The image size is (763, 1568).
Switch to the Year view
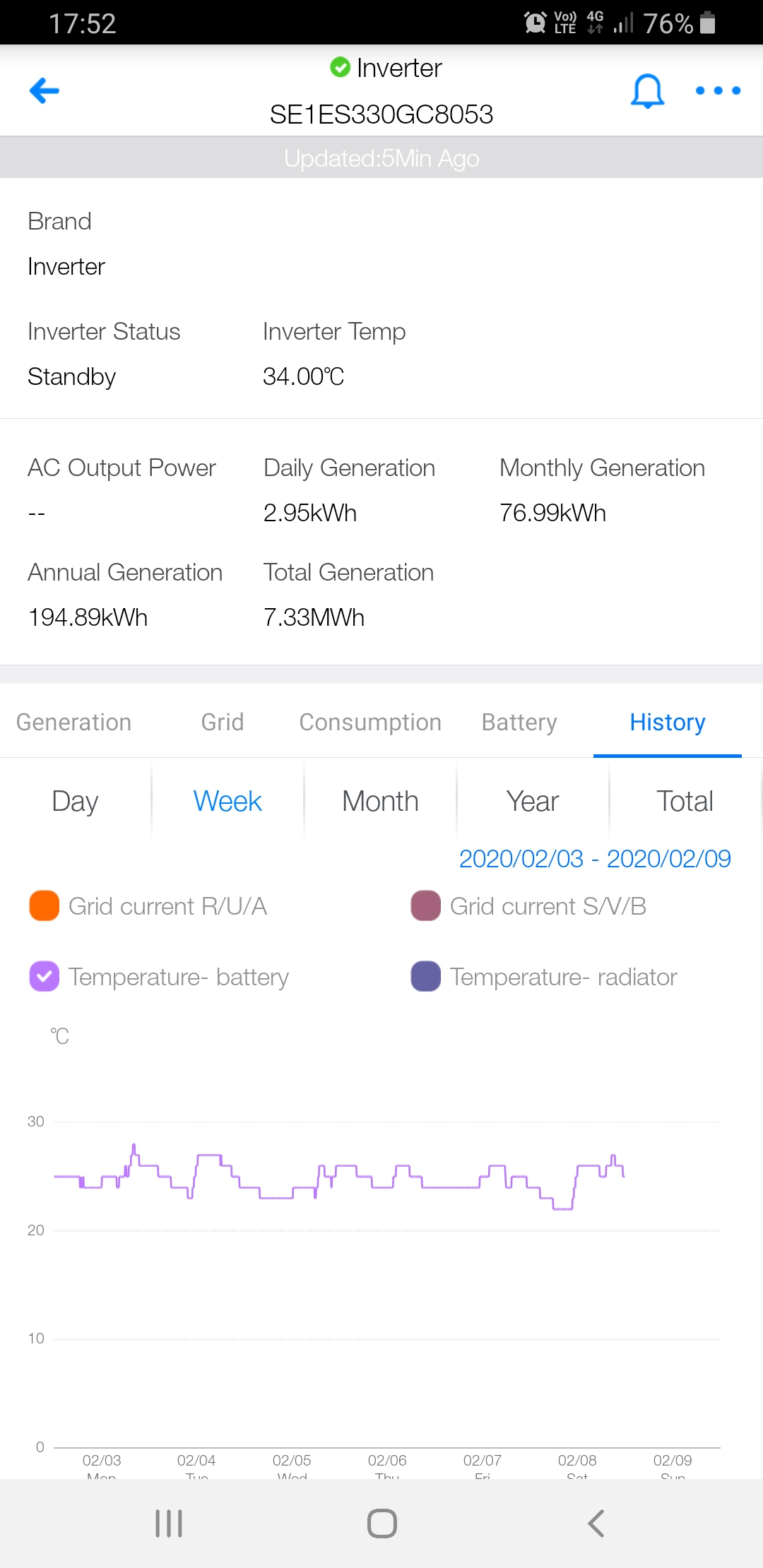click(x=533, y=801)
